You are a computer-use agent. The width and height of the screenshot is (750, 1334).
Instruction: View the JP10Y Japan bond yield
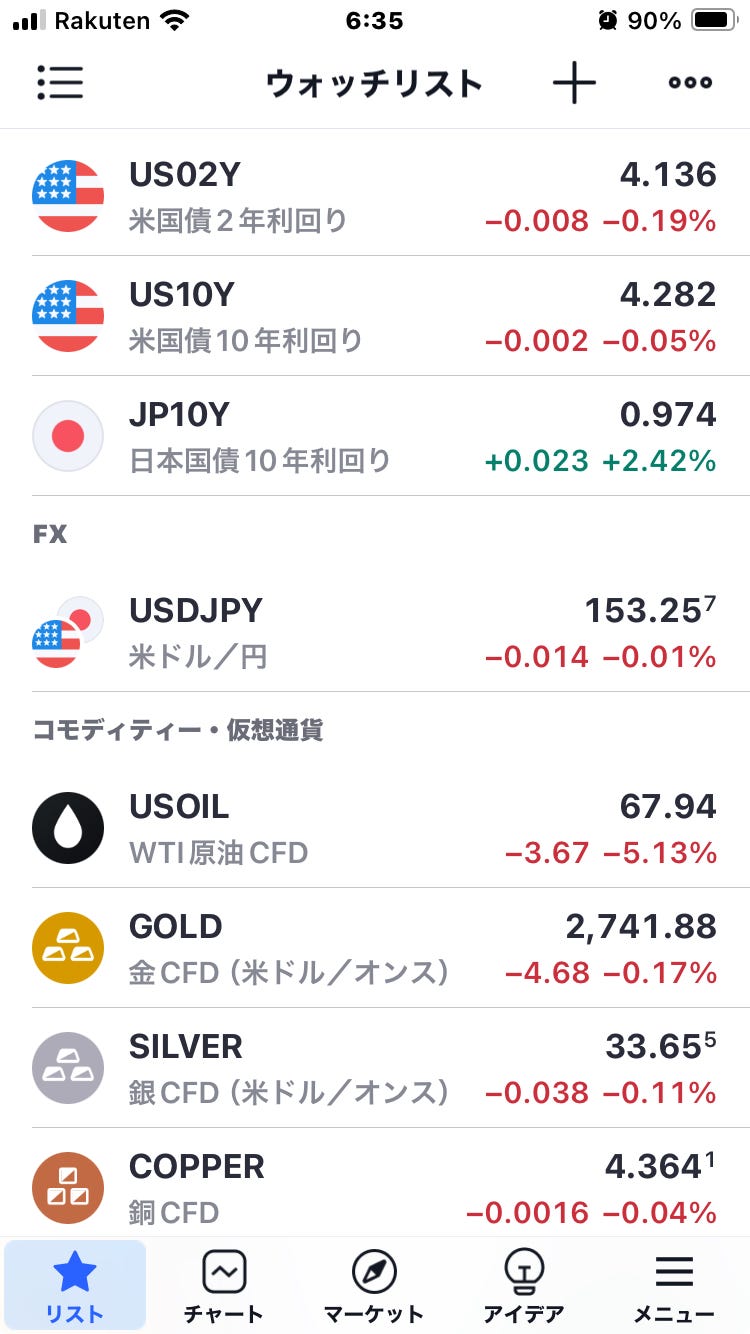coord(375,436)
